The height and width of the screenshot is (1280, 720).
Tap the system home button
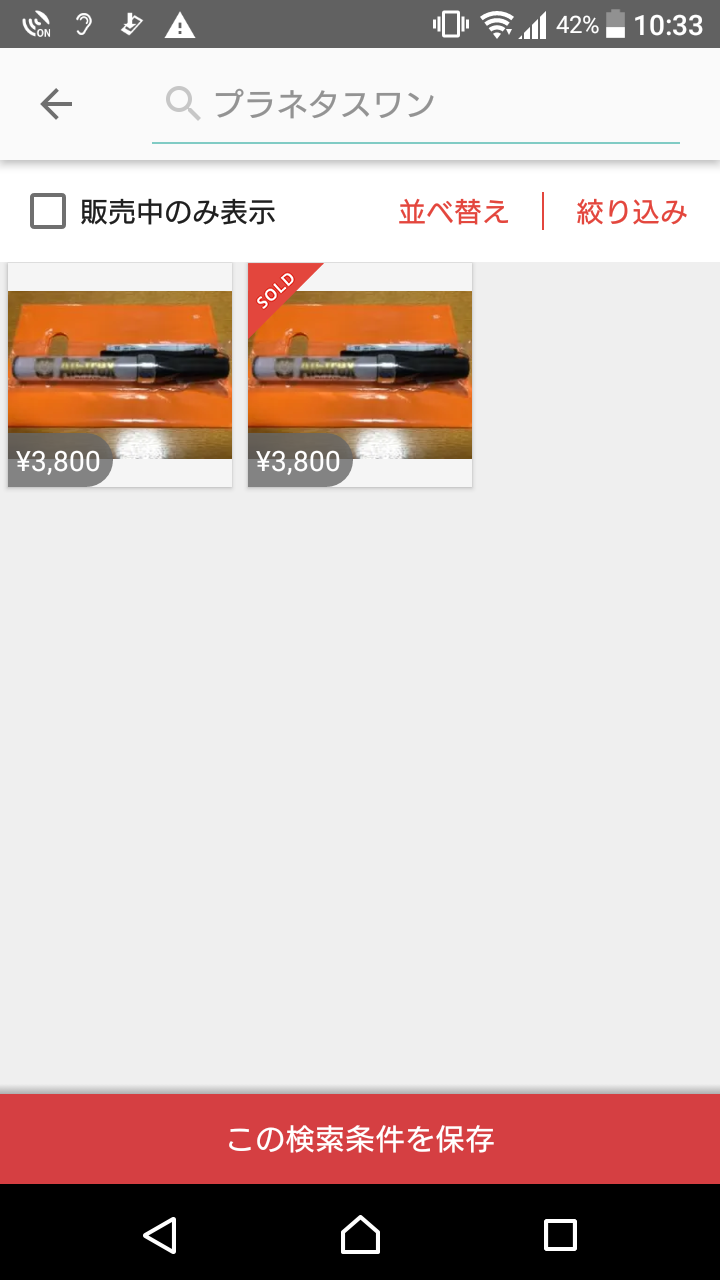tap(360, 1234)
